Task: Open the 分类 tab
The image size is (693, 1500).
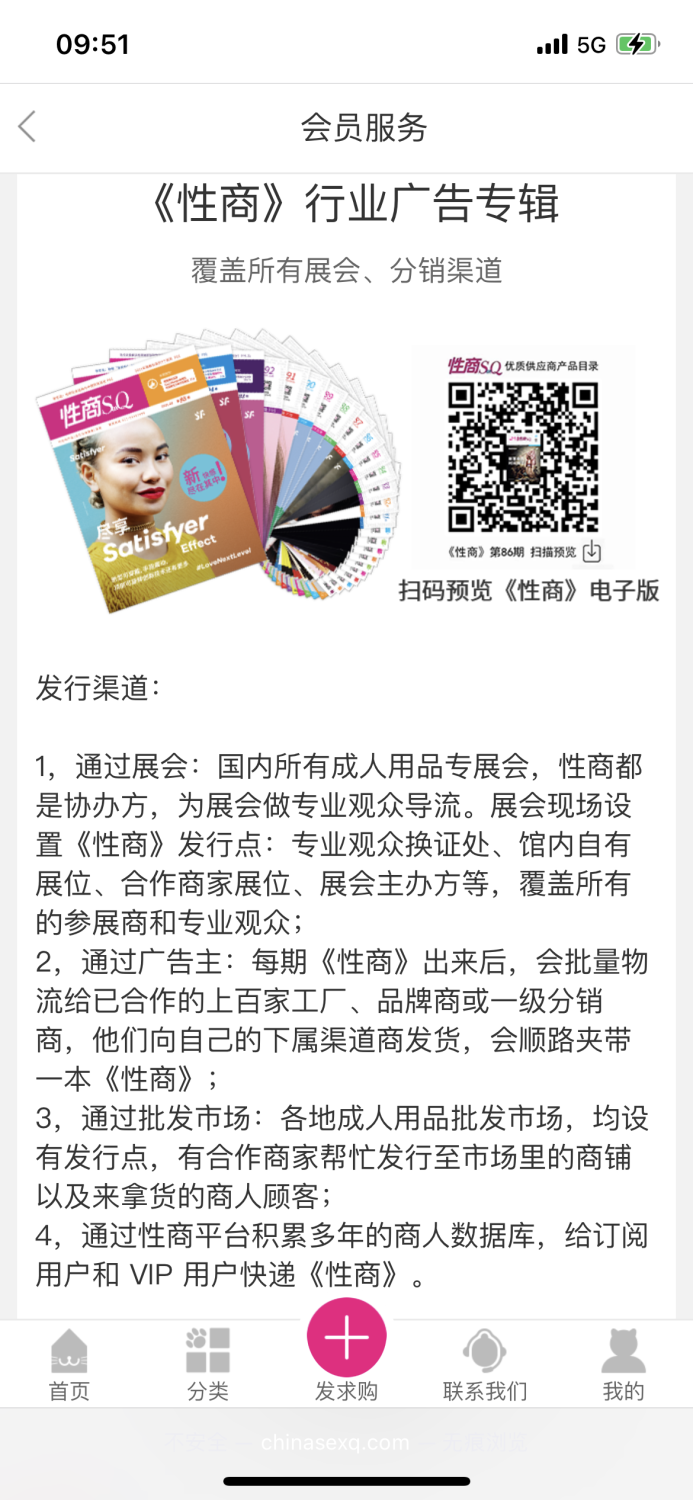Action: click(208, 1364)
